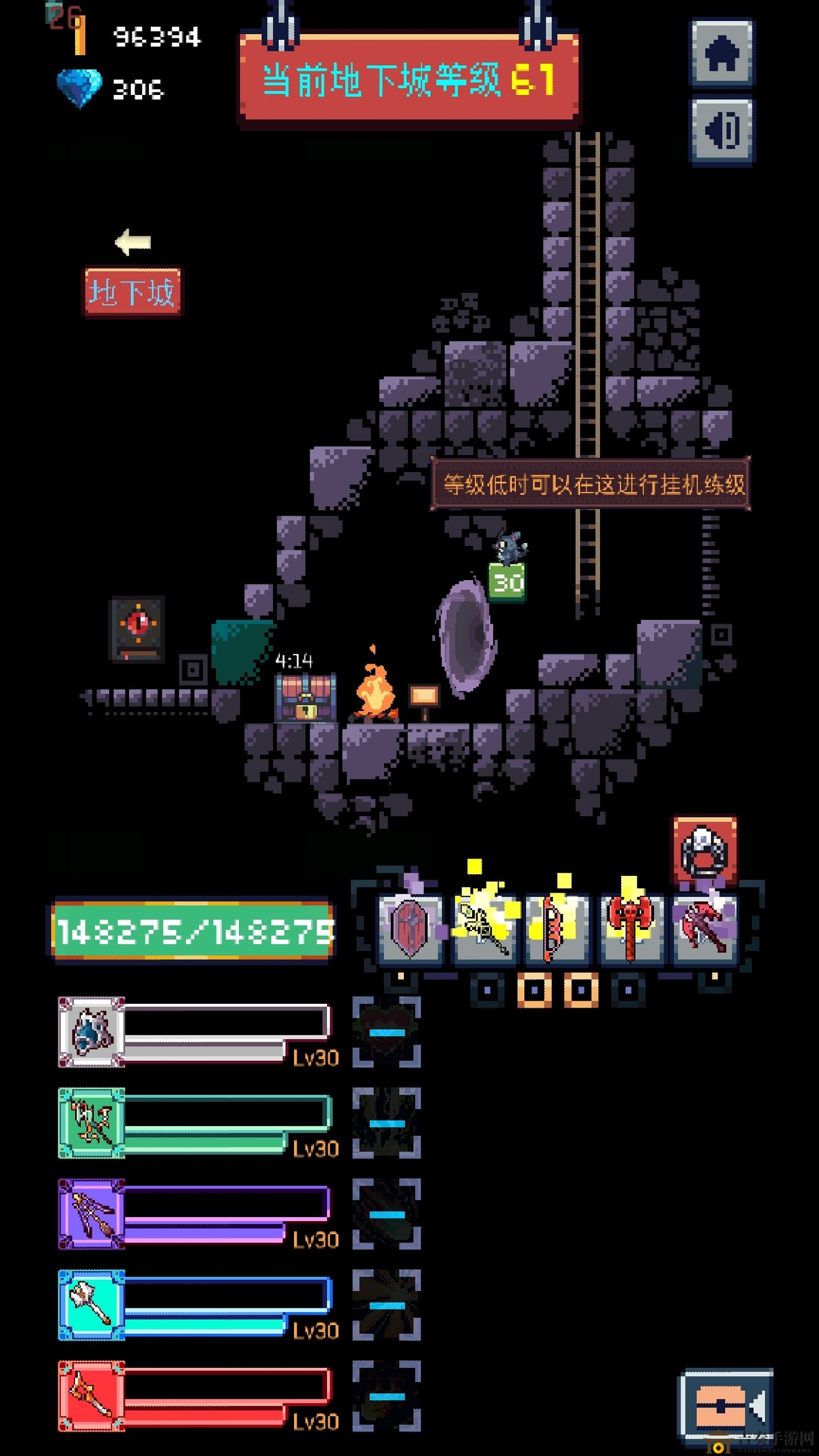819x1456 pixels.
Task: Tap the red 地下城 dungeon button
Action: 132,292
